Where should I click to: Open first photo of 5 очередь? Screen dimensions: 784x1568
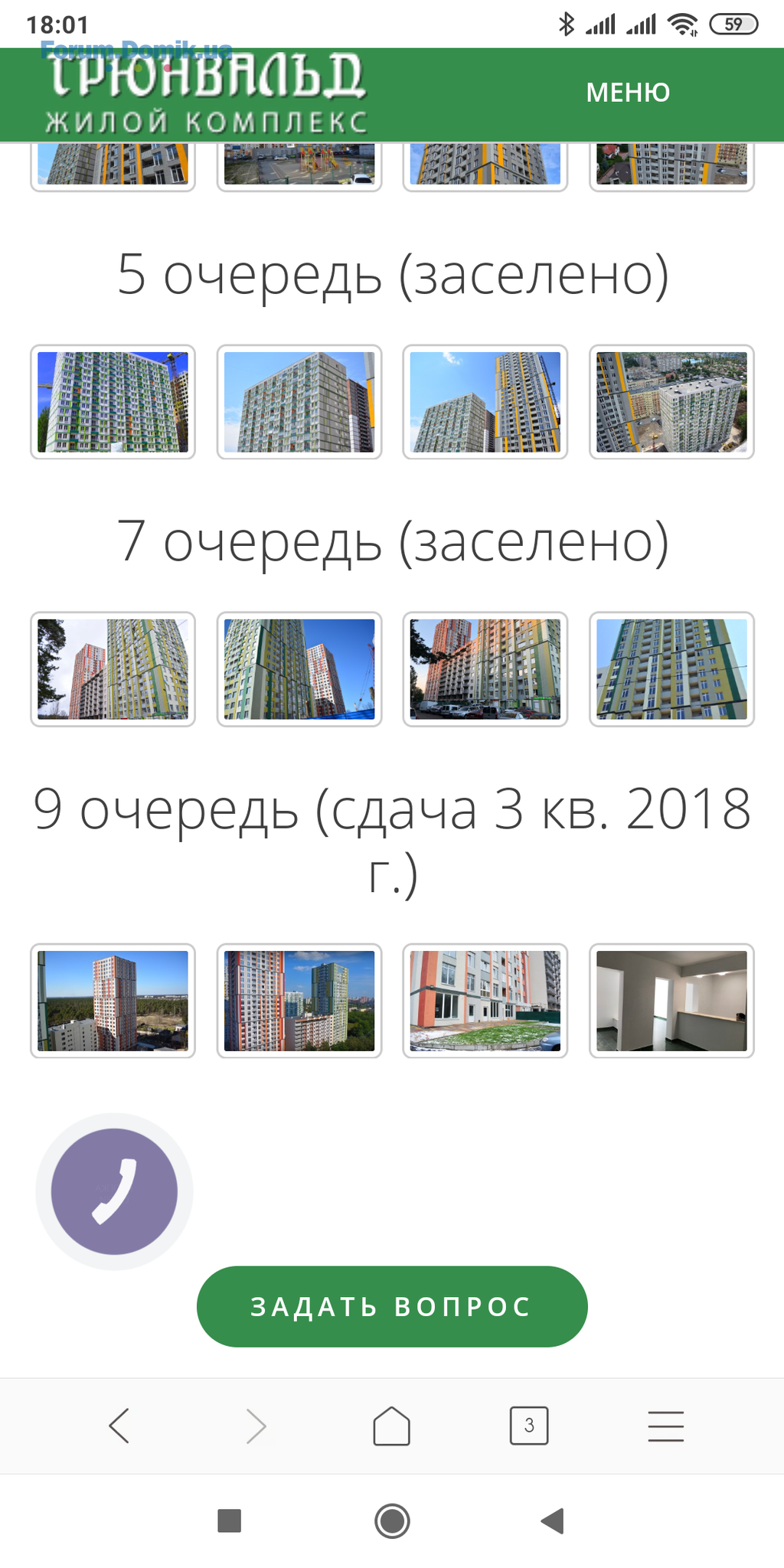(113, 402)
